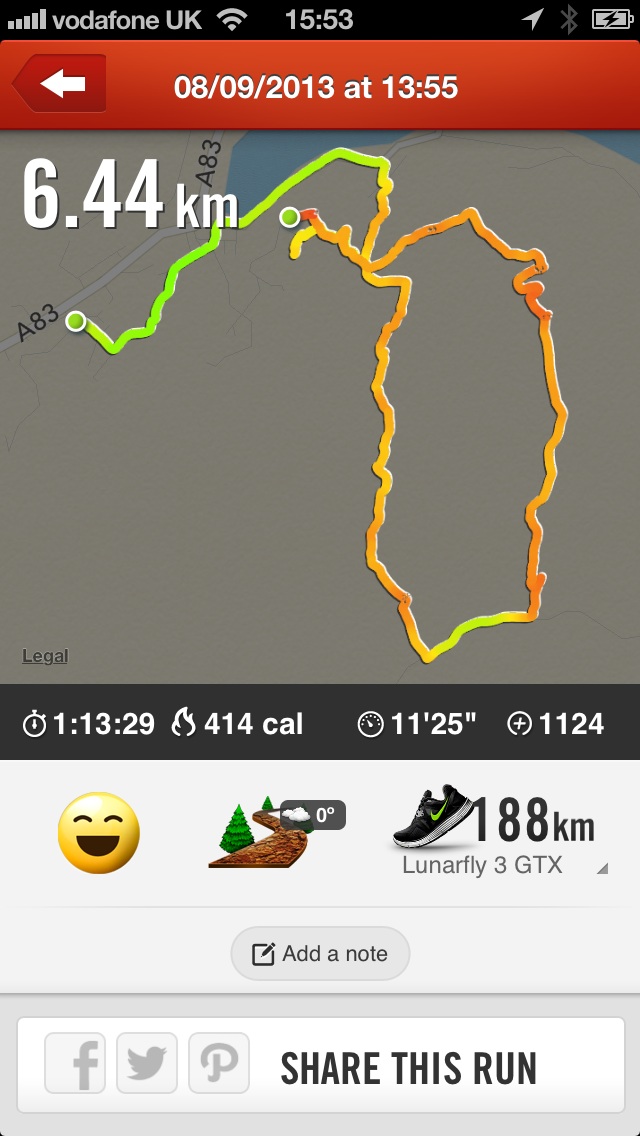Image resolution: width=640 pixels, height=1136 pixels.
Task: Tap the Share This Run button
Action: [x=408, y=1068]
